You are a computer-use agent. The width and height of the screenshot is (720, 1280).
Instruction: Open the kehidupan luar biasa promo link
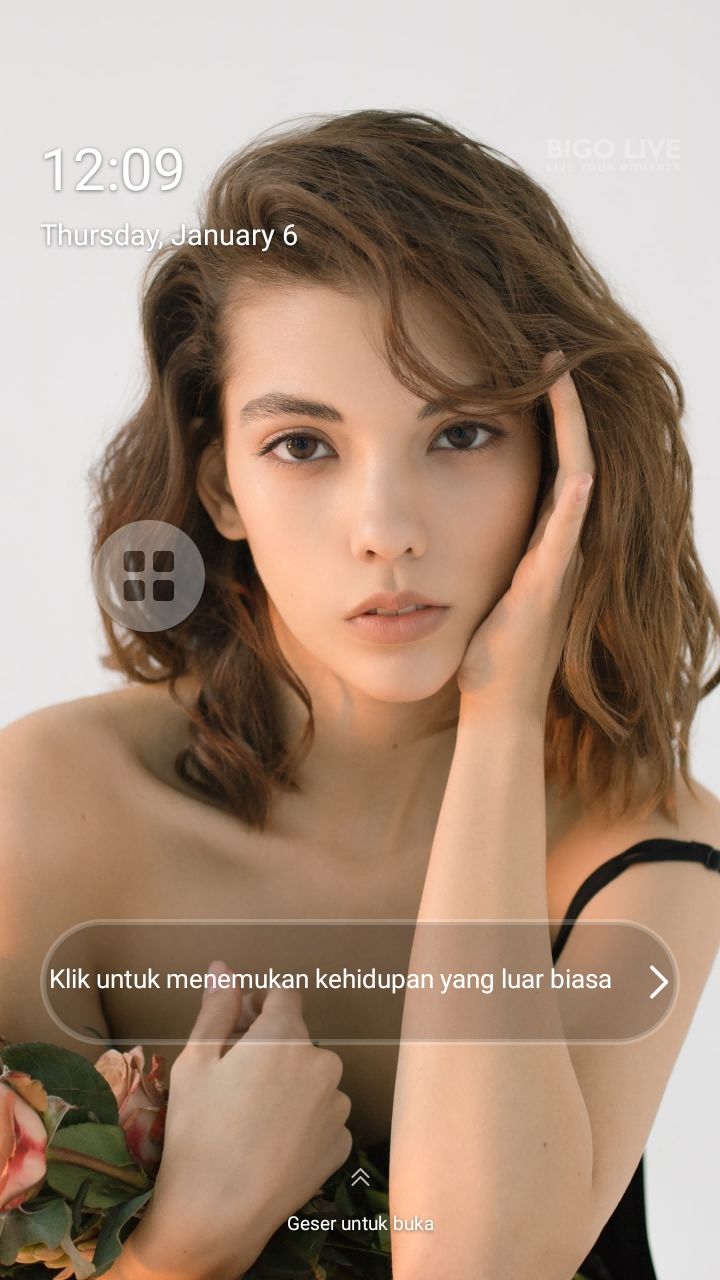tap(332, 980)
